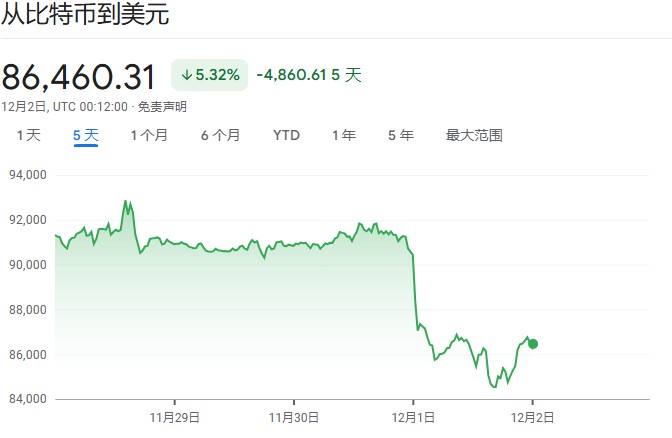The height and width of the screenshot is (438, 672).
Task: Open the 免责声明 link
Action: (x=162, y=107)
